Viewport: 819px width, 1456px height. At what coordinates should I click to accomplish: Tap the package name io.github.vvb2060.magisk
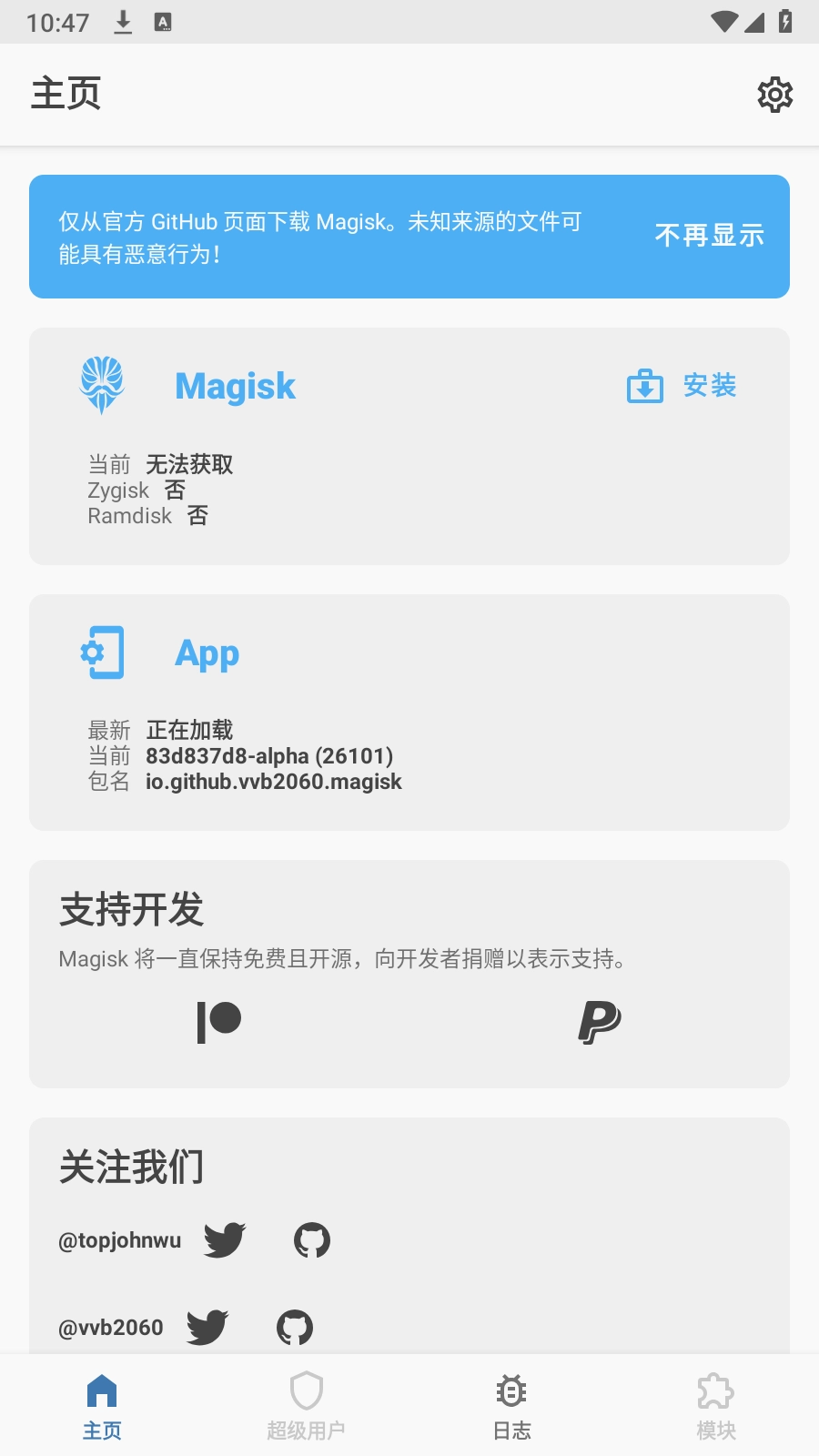point(275,782)
